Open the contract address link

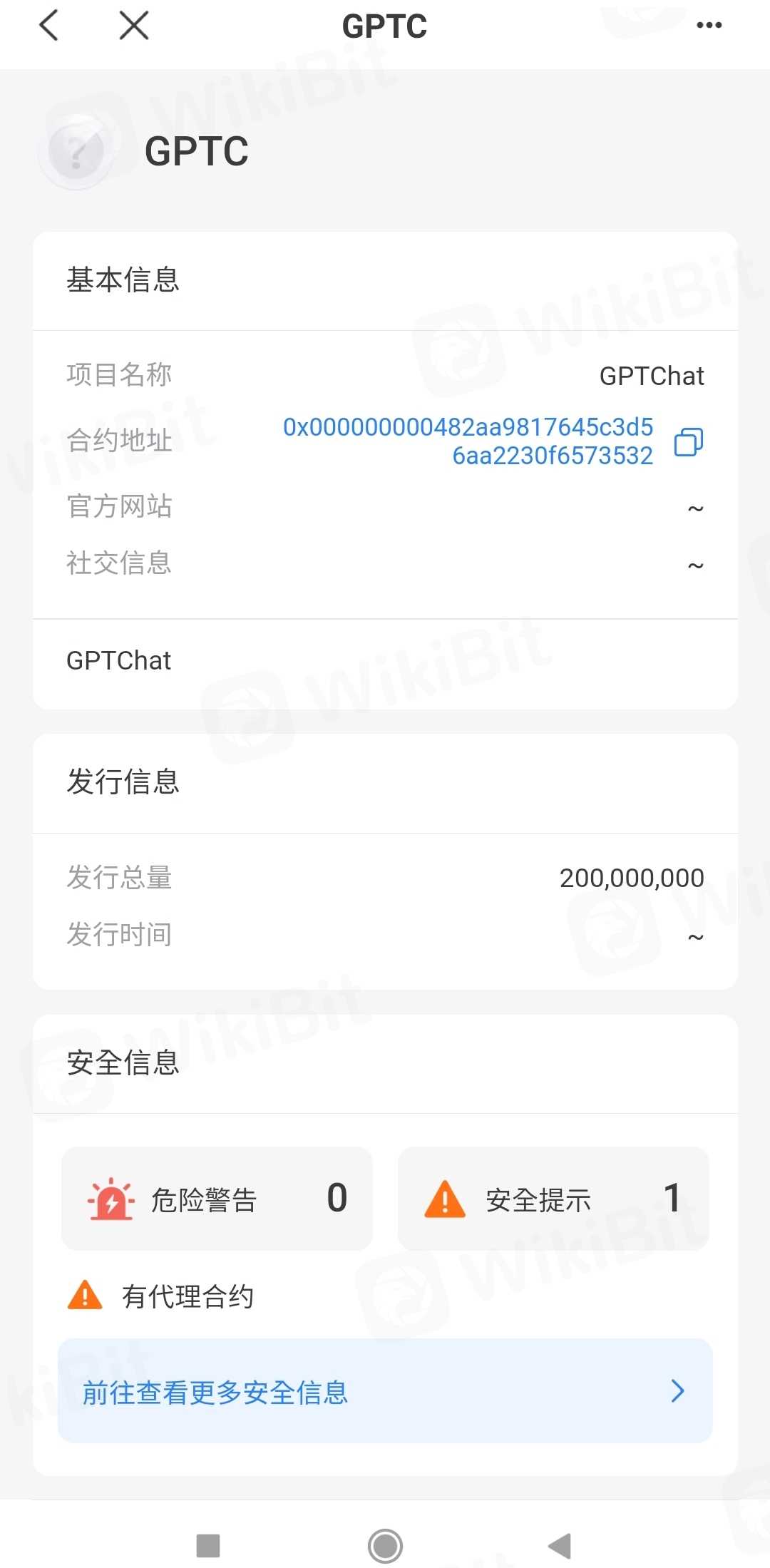(x=468, y=441)
